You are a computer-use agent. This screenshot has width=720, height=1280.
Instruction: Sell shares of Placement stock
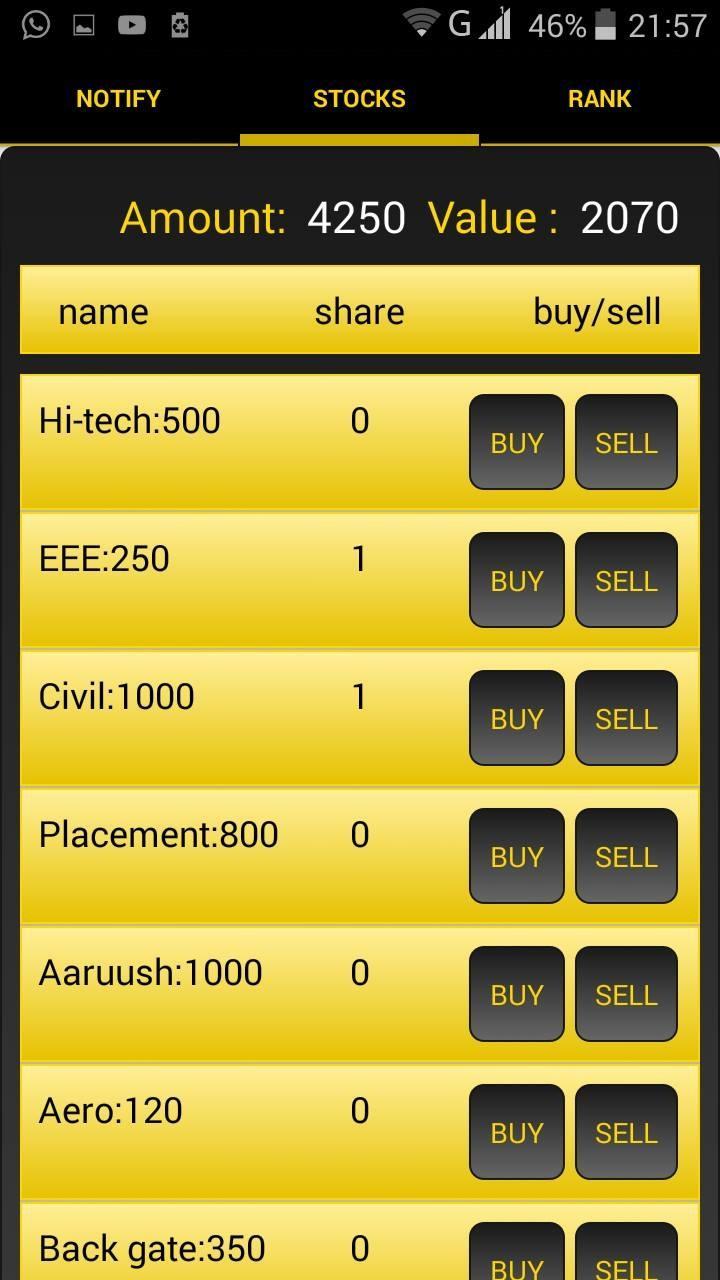tap(626, 856)
